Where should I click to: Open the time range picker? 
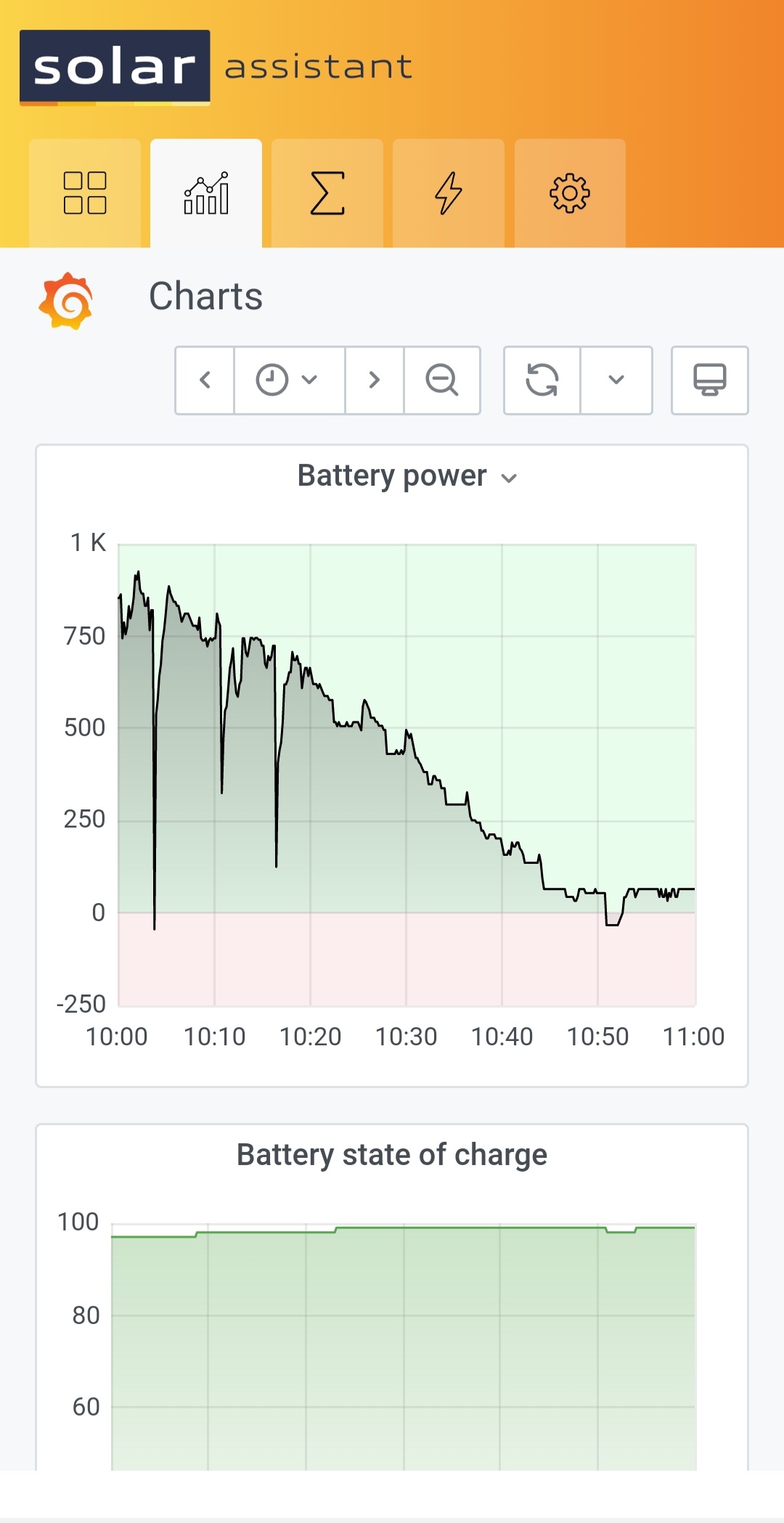coord(288,380)
